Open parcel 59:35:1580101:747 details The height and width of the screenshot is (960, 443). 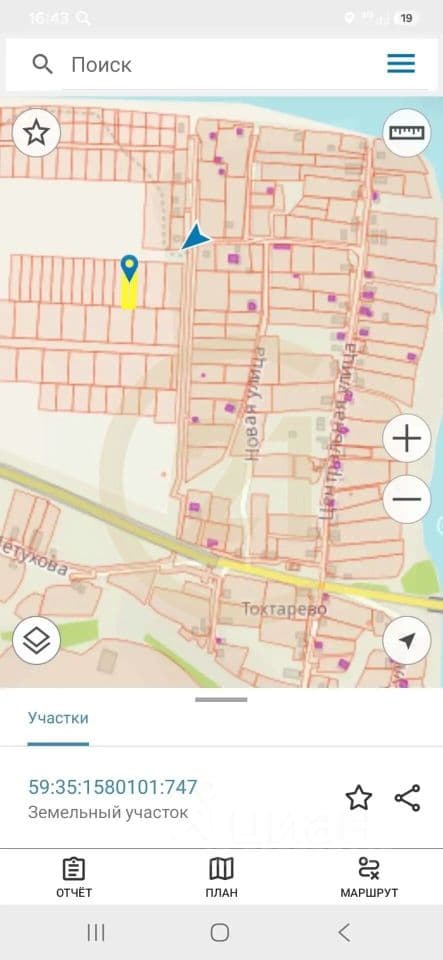(x=113, y=787)
